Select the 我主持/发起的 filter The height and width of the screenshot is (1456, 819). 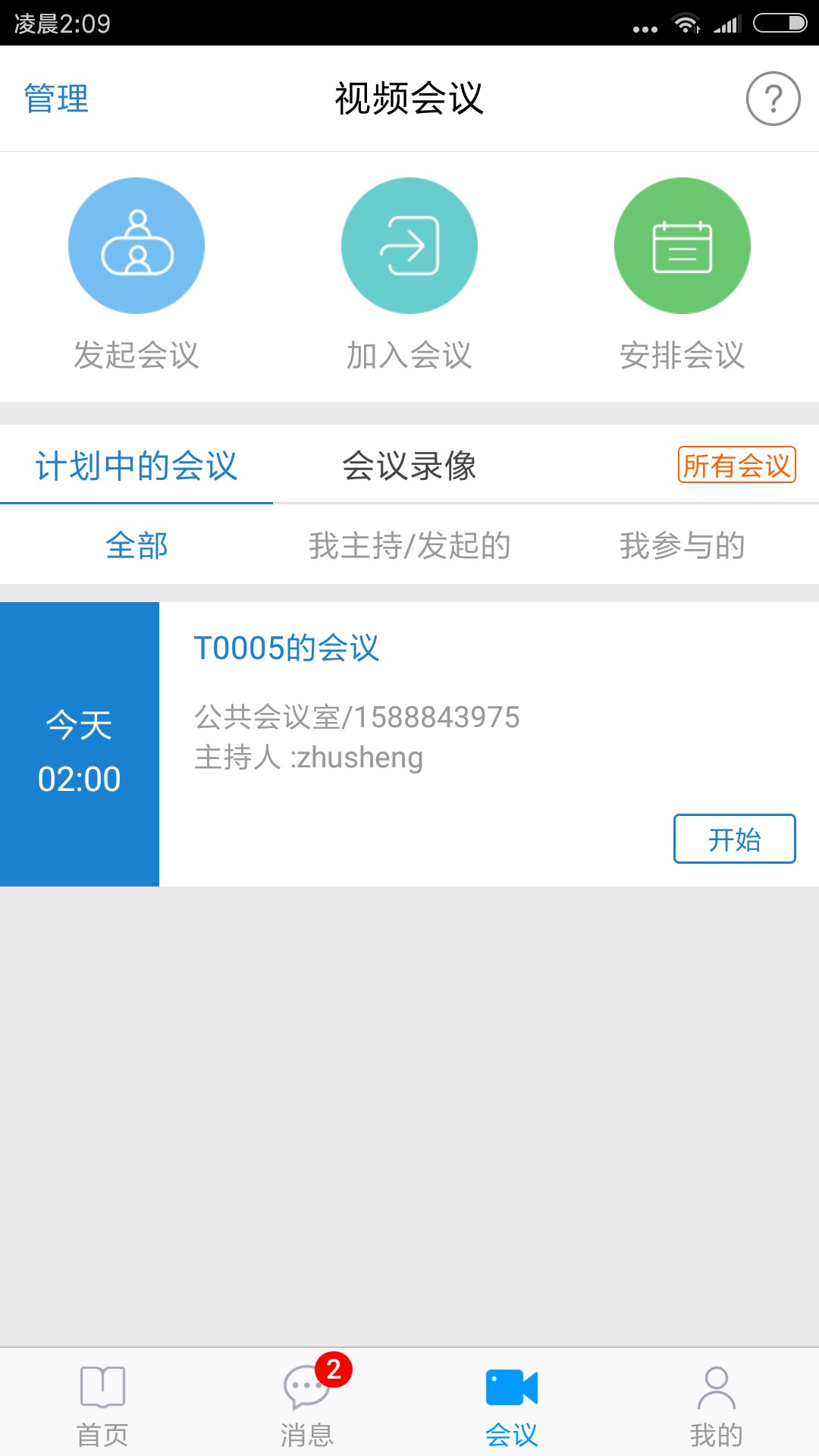click(410, 544)
